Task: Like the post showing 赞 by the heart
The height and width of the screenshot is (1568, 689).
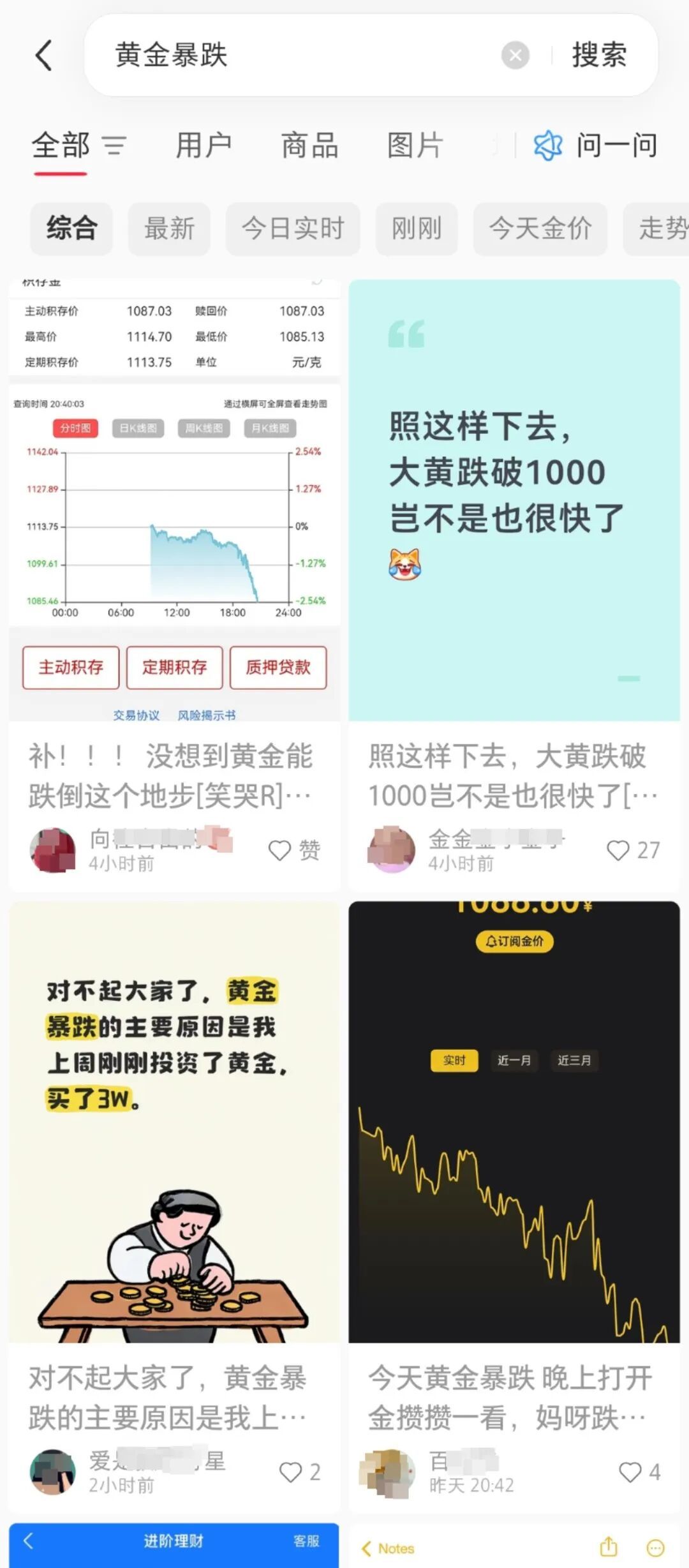Action: (x=279, y=850)
